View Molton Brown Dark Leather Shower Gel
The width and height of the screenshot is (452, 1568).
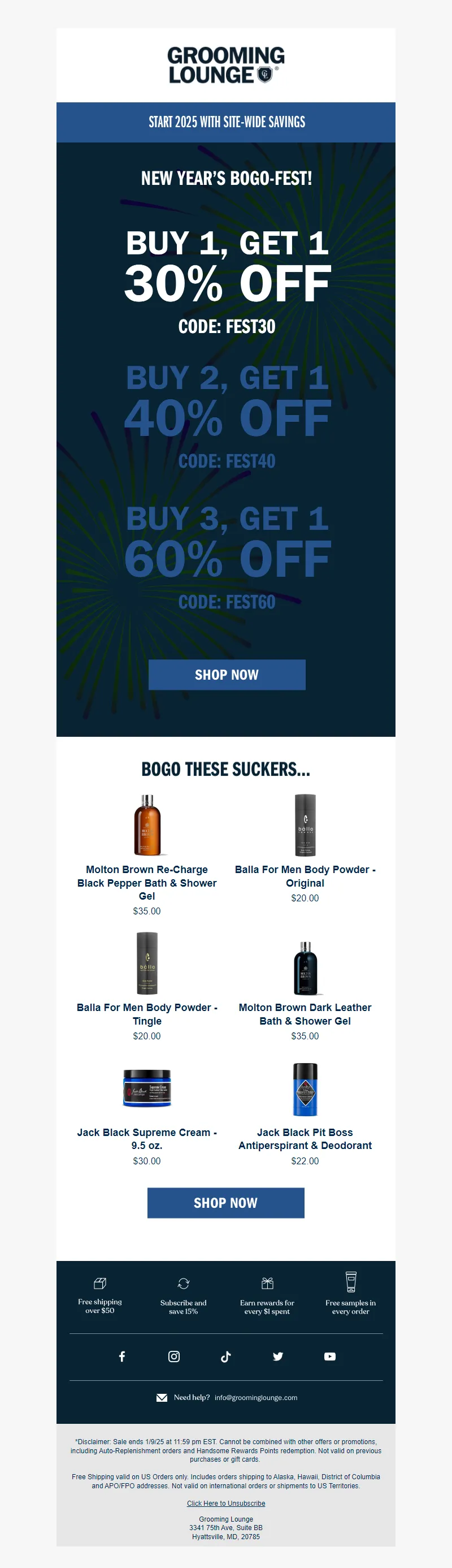tap(305, 1013)
